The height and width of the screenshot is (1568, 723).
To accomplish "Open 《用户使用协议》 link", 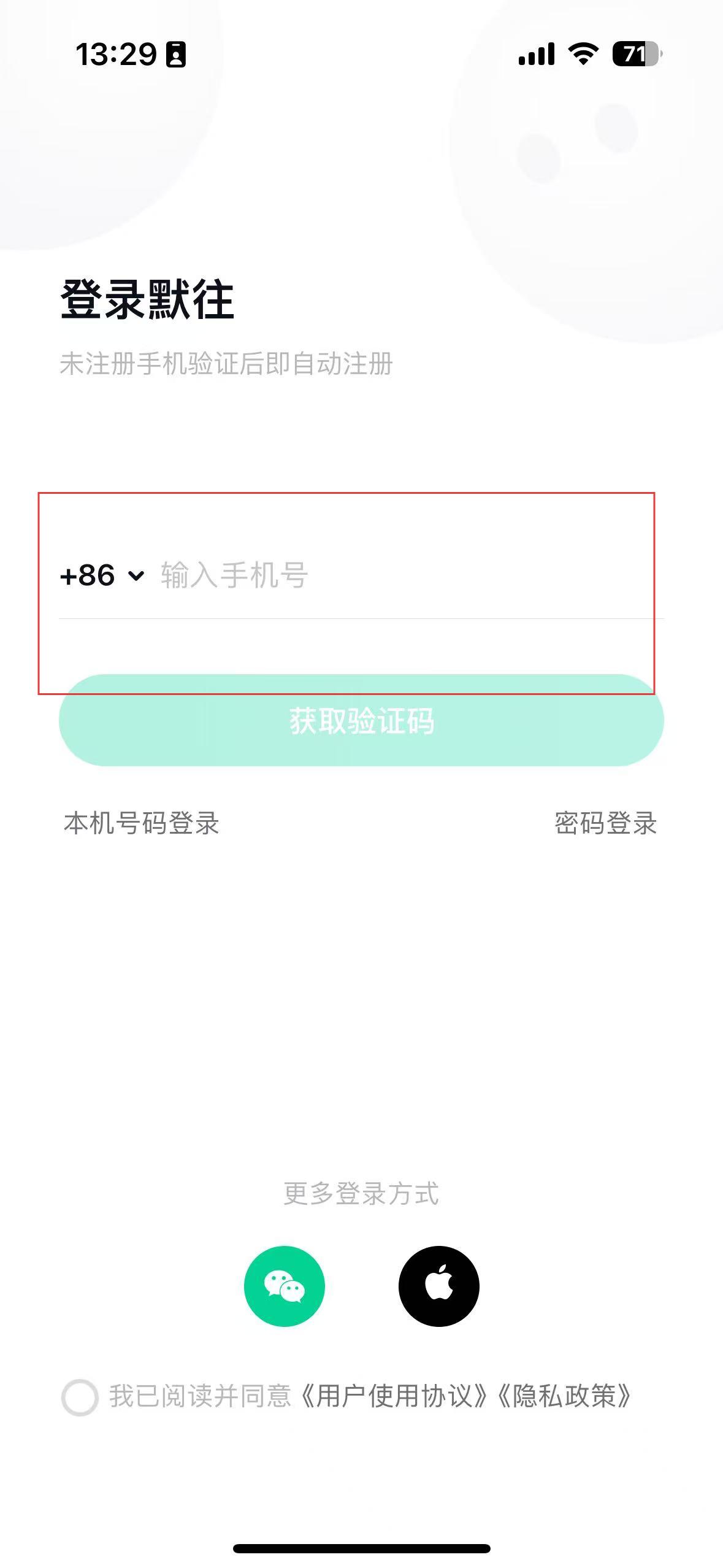I will 395,1396.
